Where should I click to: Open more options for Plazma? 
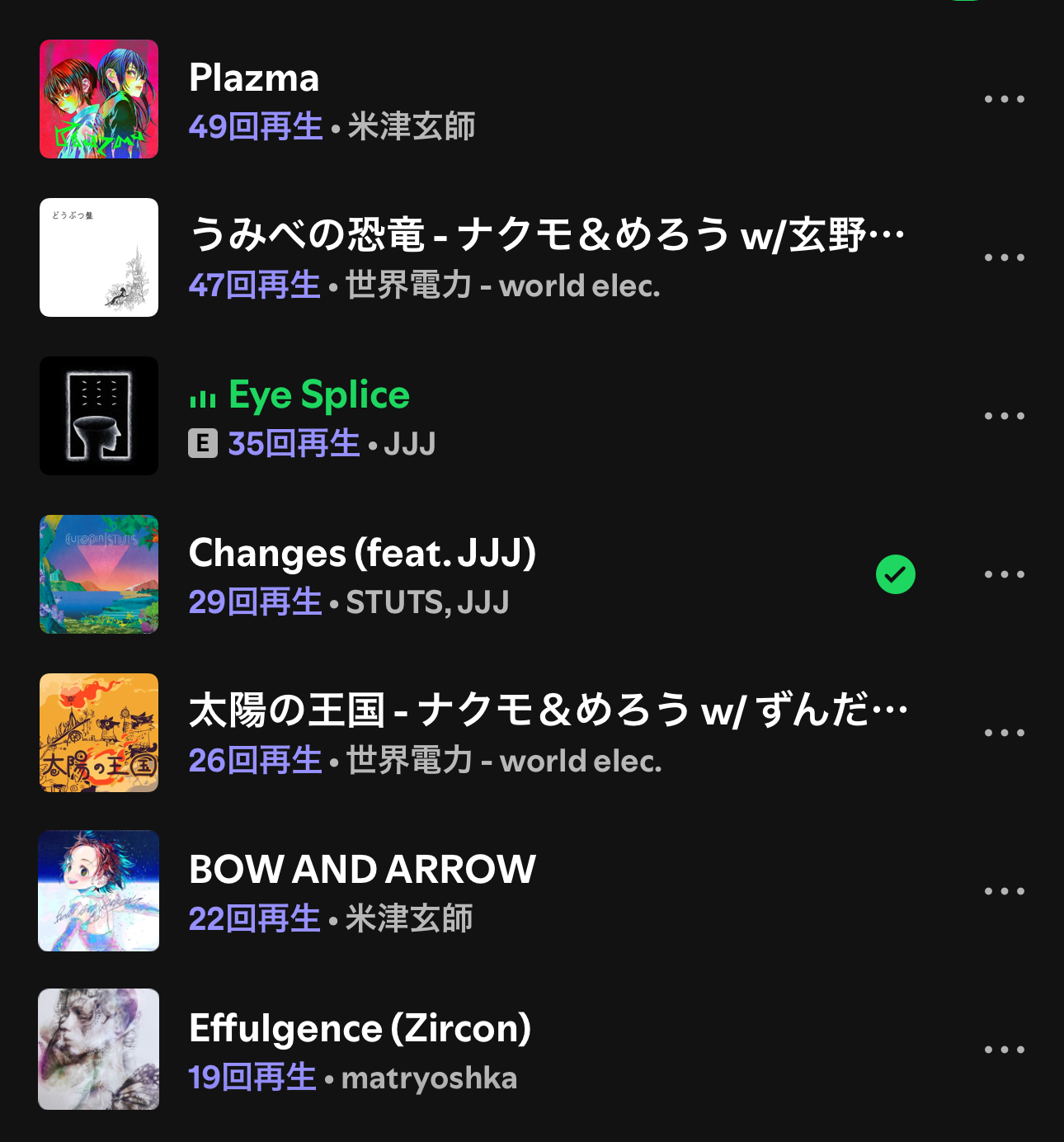[1004, 99]
